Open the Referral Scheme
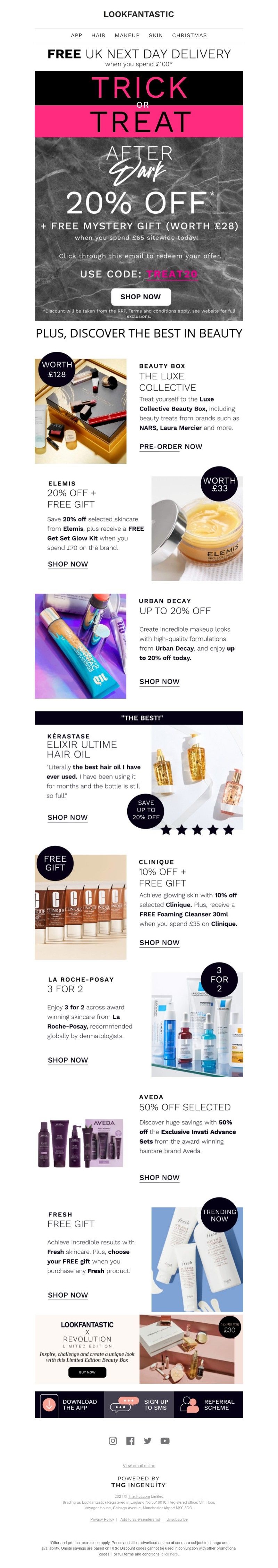 tap(208, 1404)
